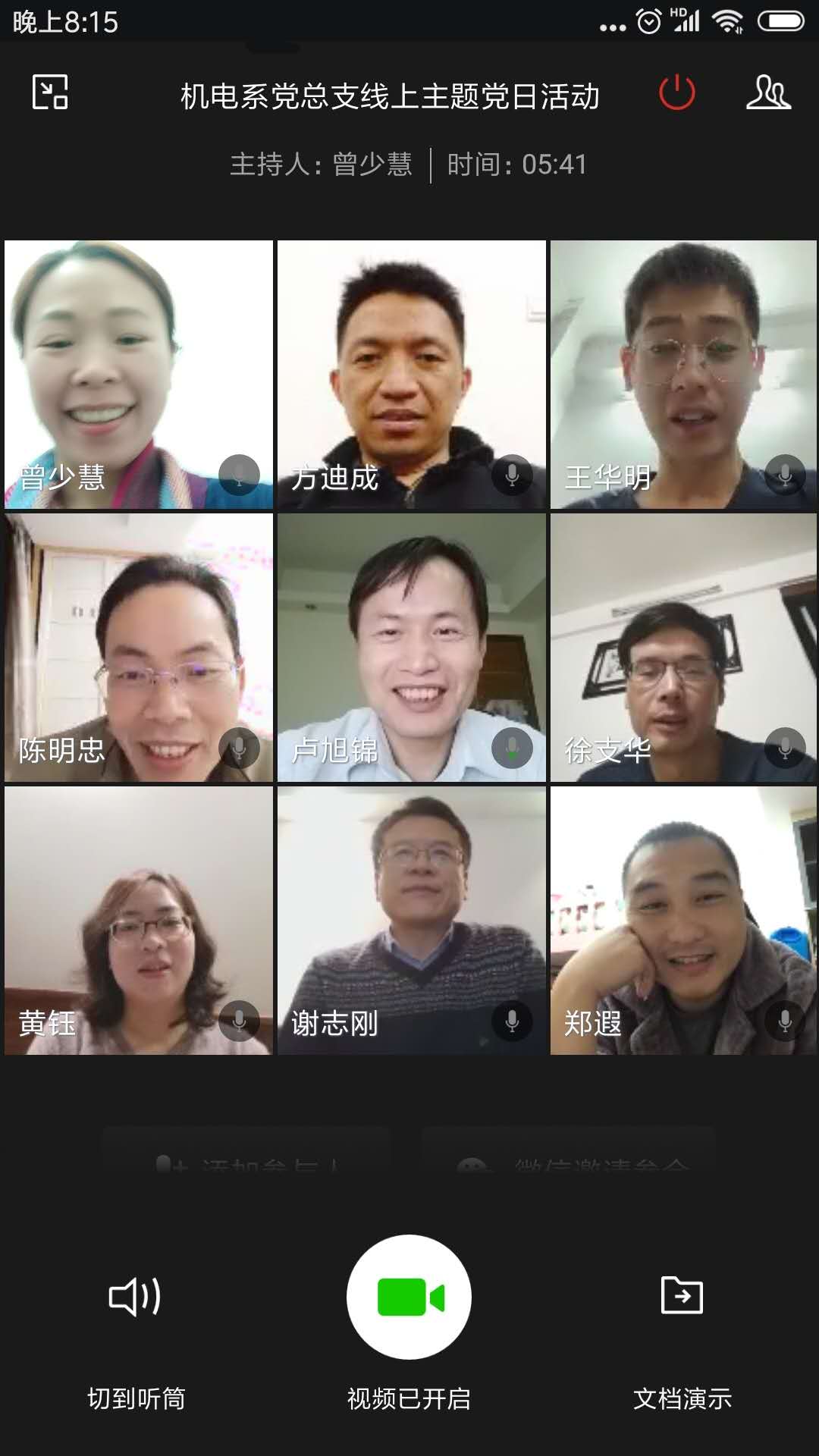This screenshot has height=1456, width=819.
Task: View 黄钰's video tile
Action: (139, 921)
